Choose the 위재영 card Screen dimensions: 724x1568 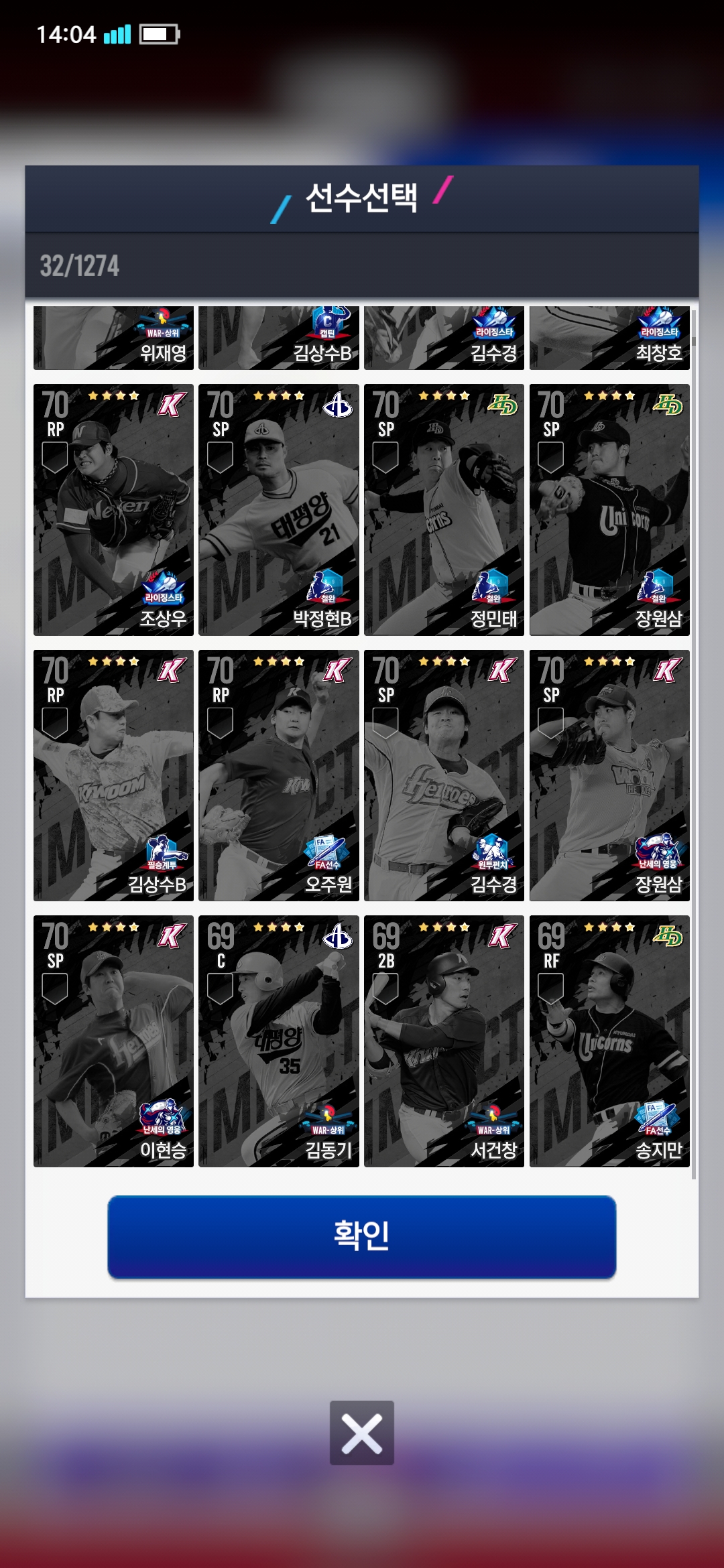point(113,338)
